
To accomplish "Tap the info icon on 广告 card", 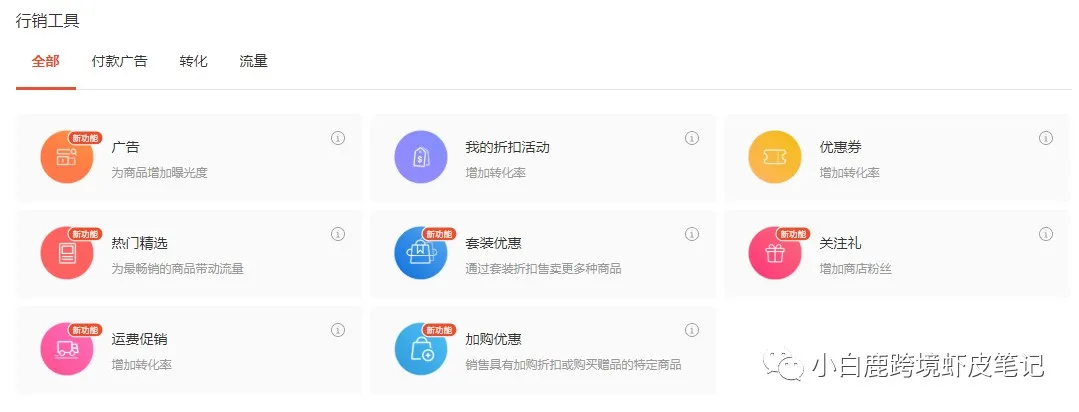I will (338, 138).
